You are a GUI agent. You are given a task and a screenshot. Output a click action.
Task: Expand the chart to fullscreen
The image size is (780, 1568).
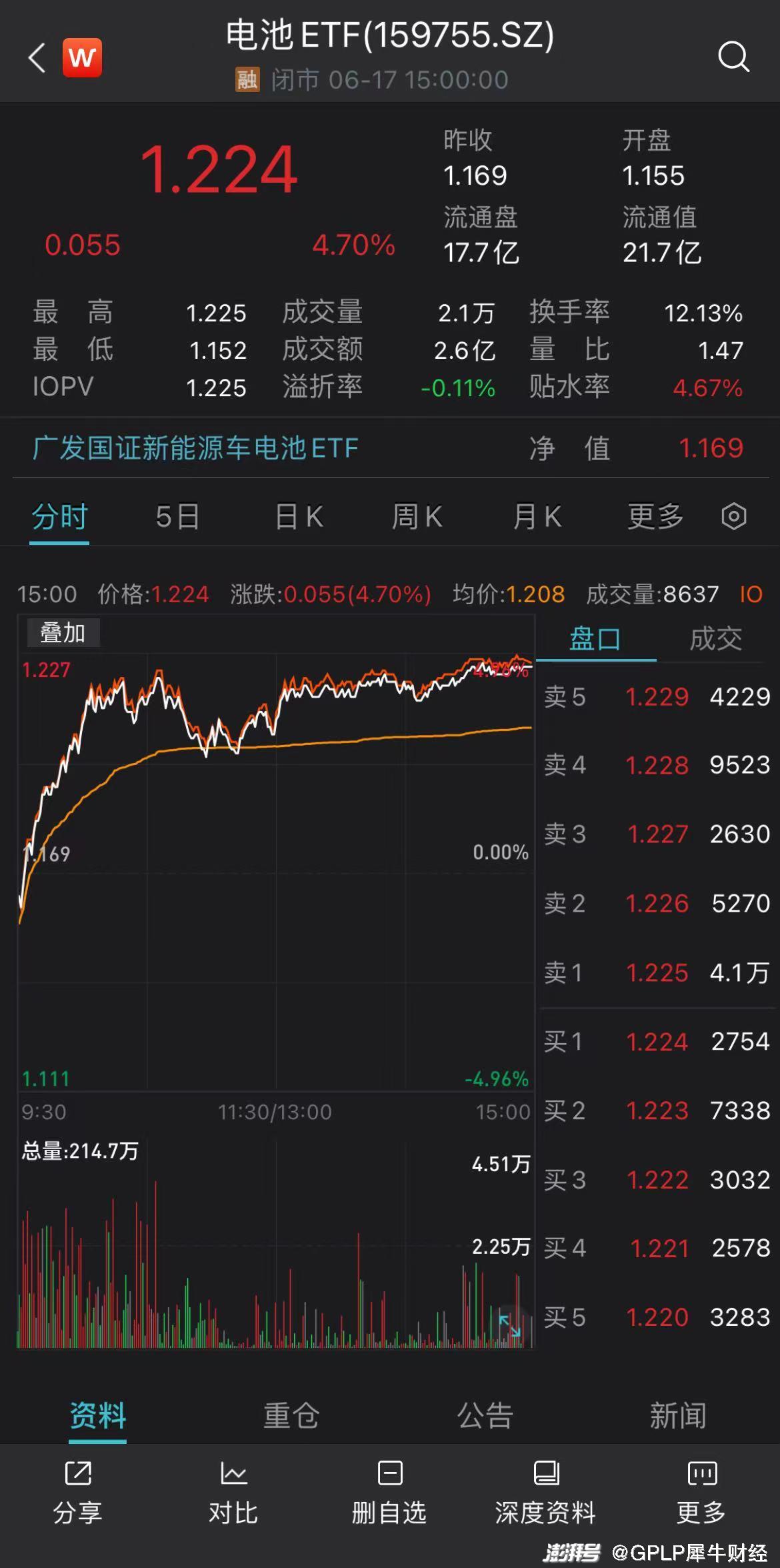tap(510, 1325)
